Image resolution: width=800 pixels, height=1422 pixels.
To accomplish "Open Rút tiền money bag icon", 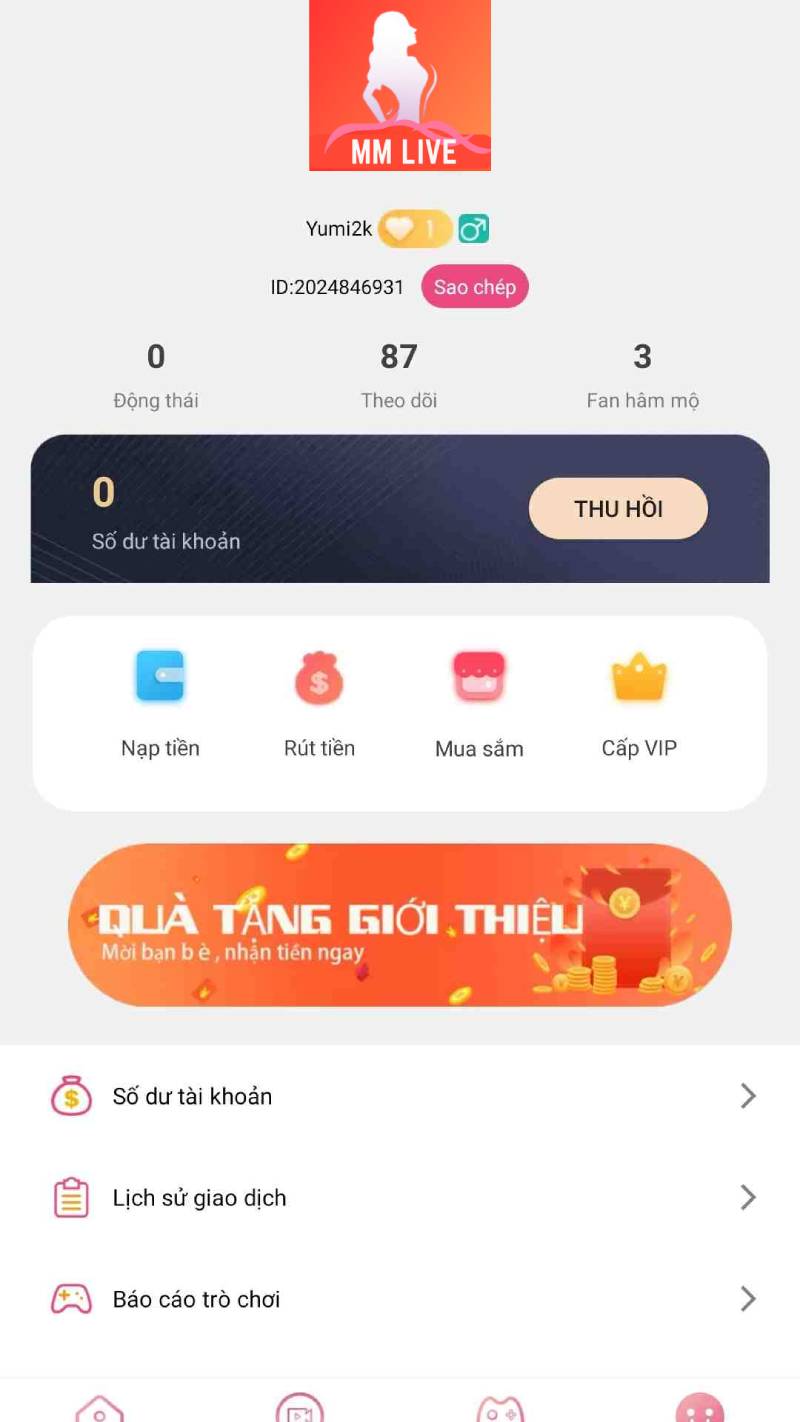I will (x=319, y=677).
